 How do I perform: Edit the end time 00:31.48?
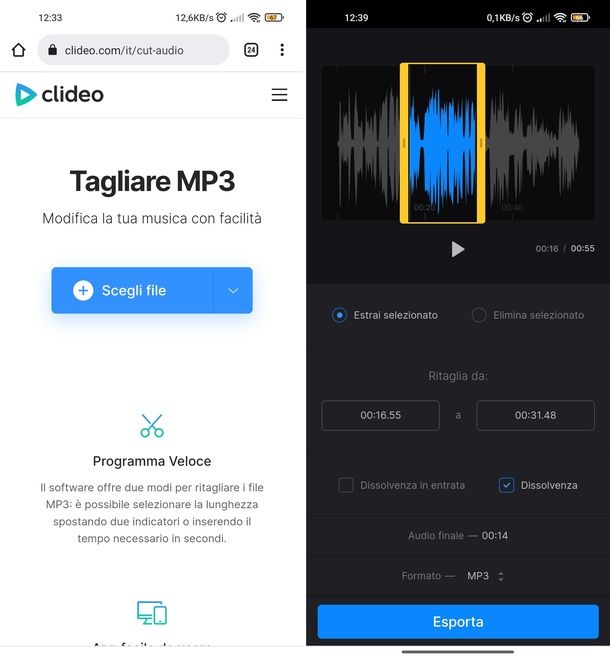(x=535, y=415)
